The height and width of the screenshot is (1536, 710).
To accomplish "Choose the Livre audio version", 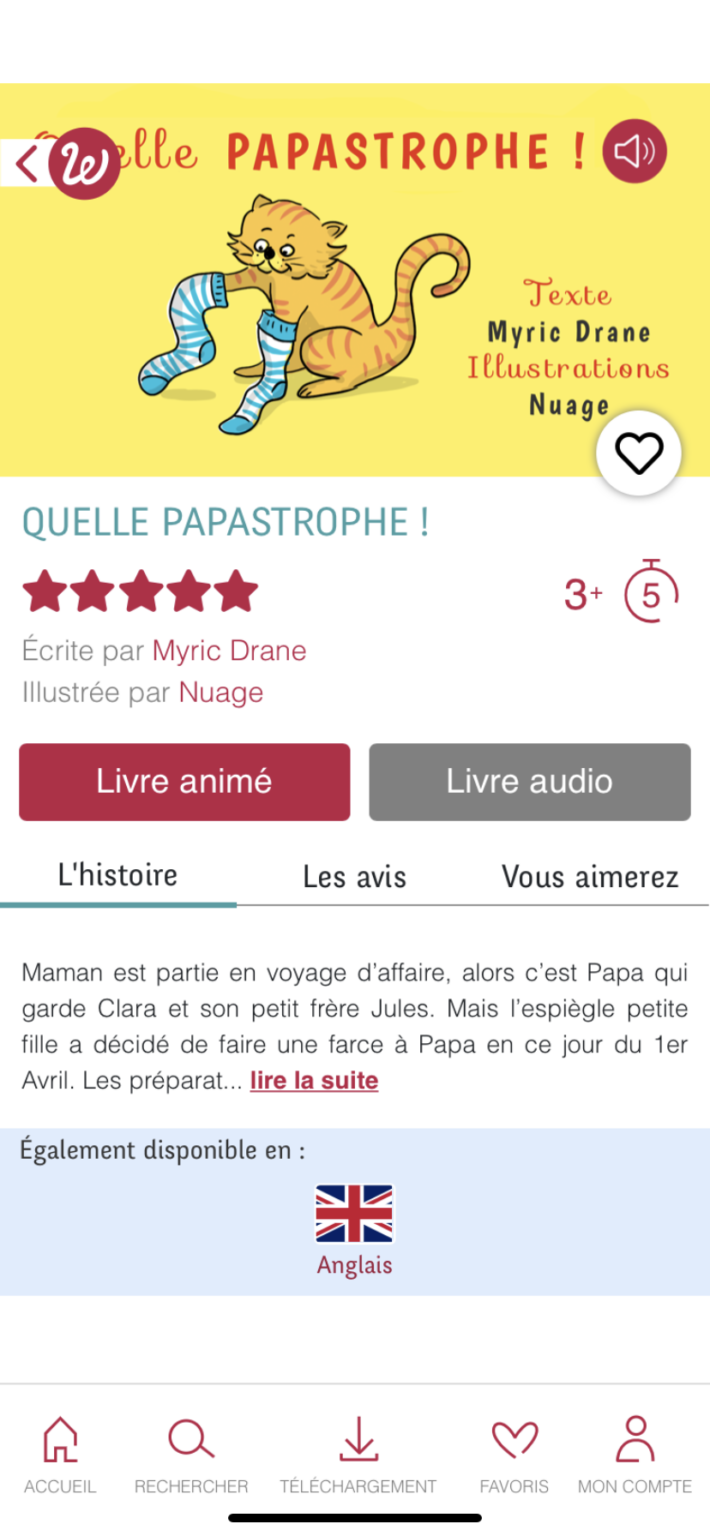I will click(x=529, y=782).
